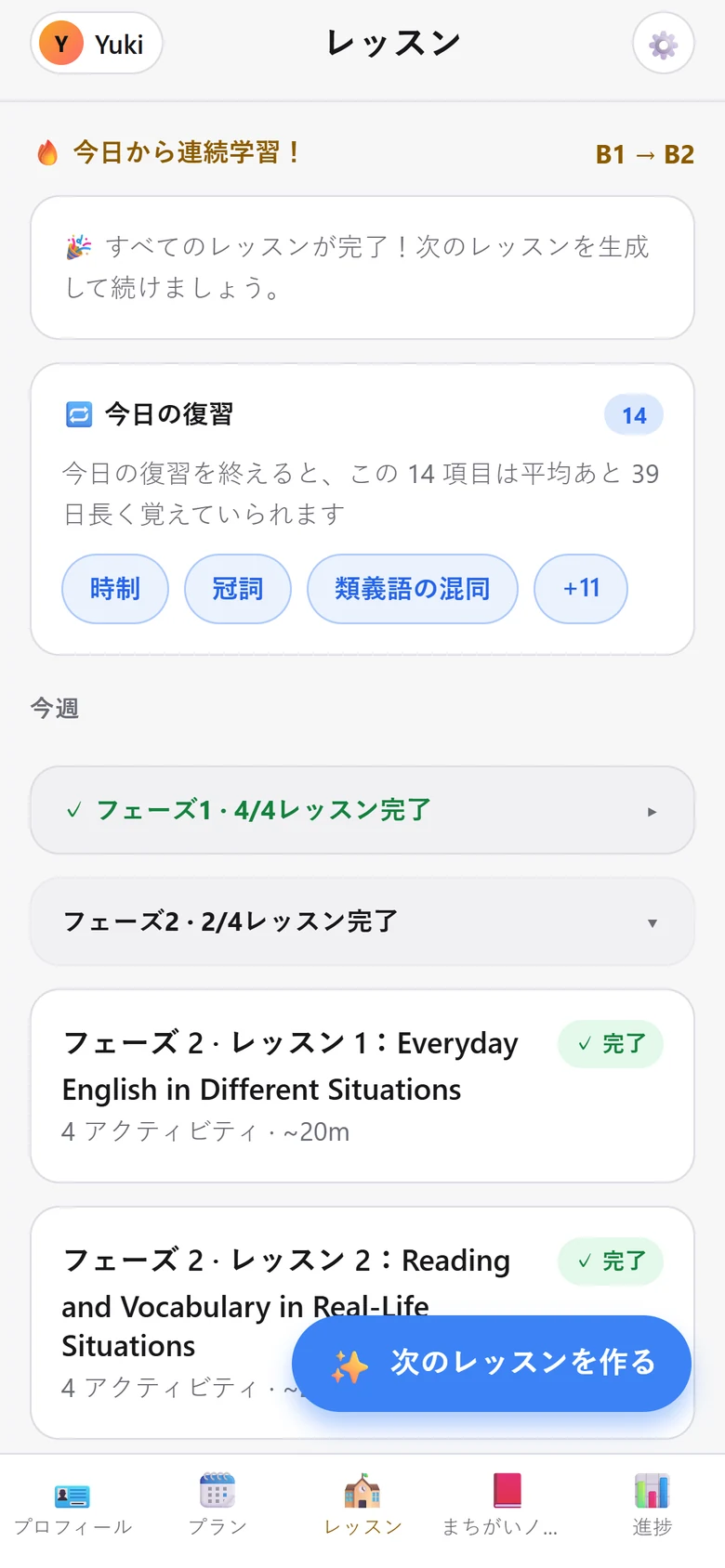Expand フェーズ1 completed lessons section
725x1568 pixels.
coord(362,810)
